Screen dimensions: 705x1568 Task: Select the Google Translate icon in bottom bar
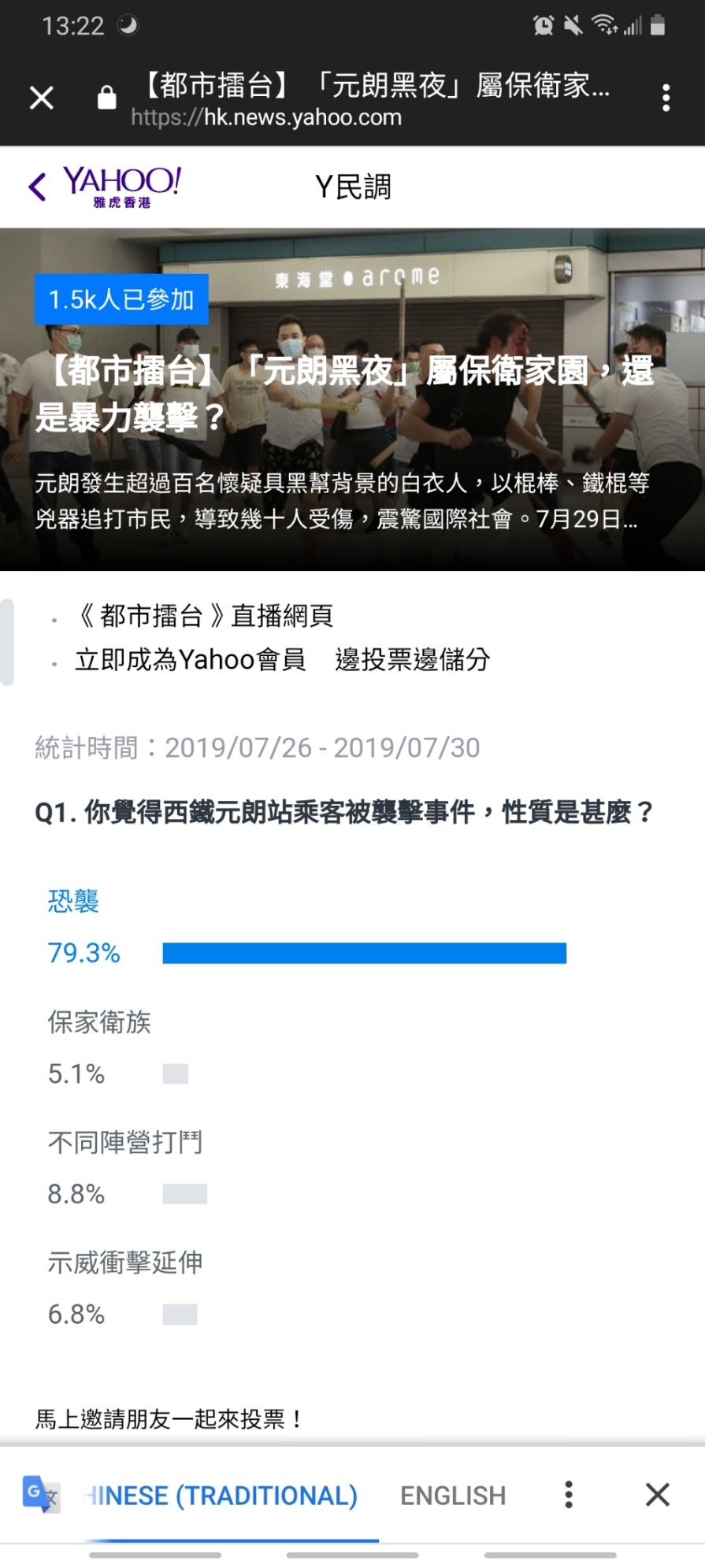(x=39, y=1495)
